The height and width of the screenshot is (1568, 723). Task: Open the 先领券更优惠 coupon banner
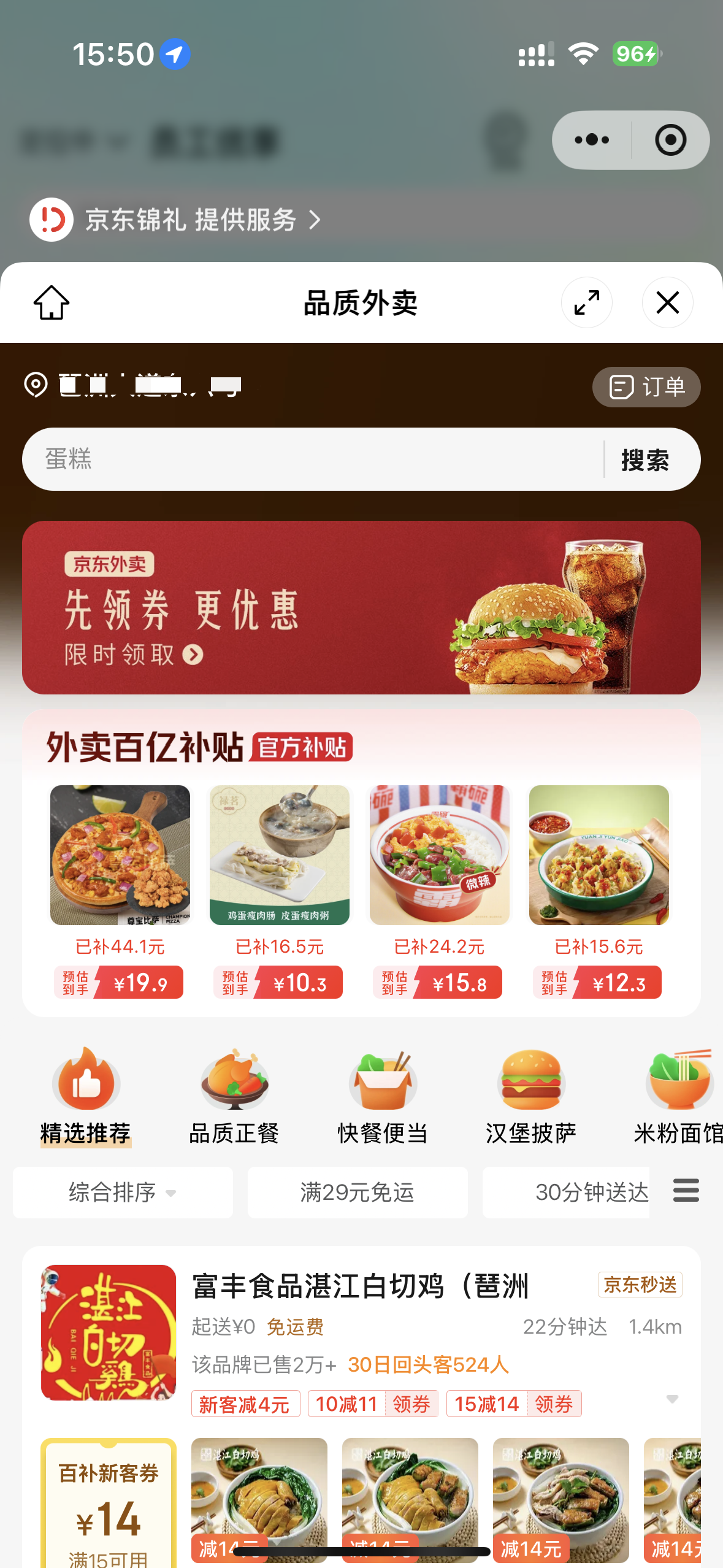pos(361,607)
